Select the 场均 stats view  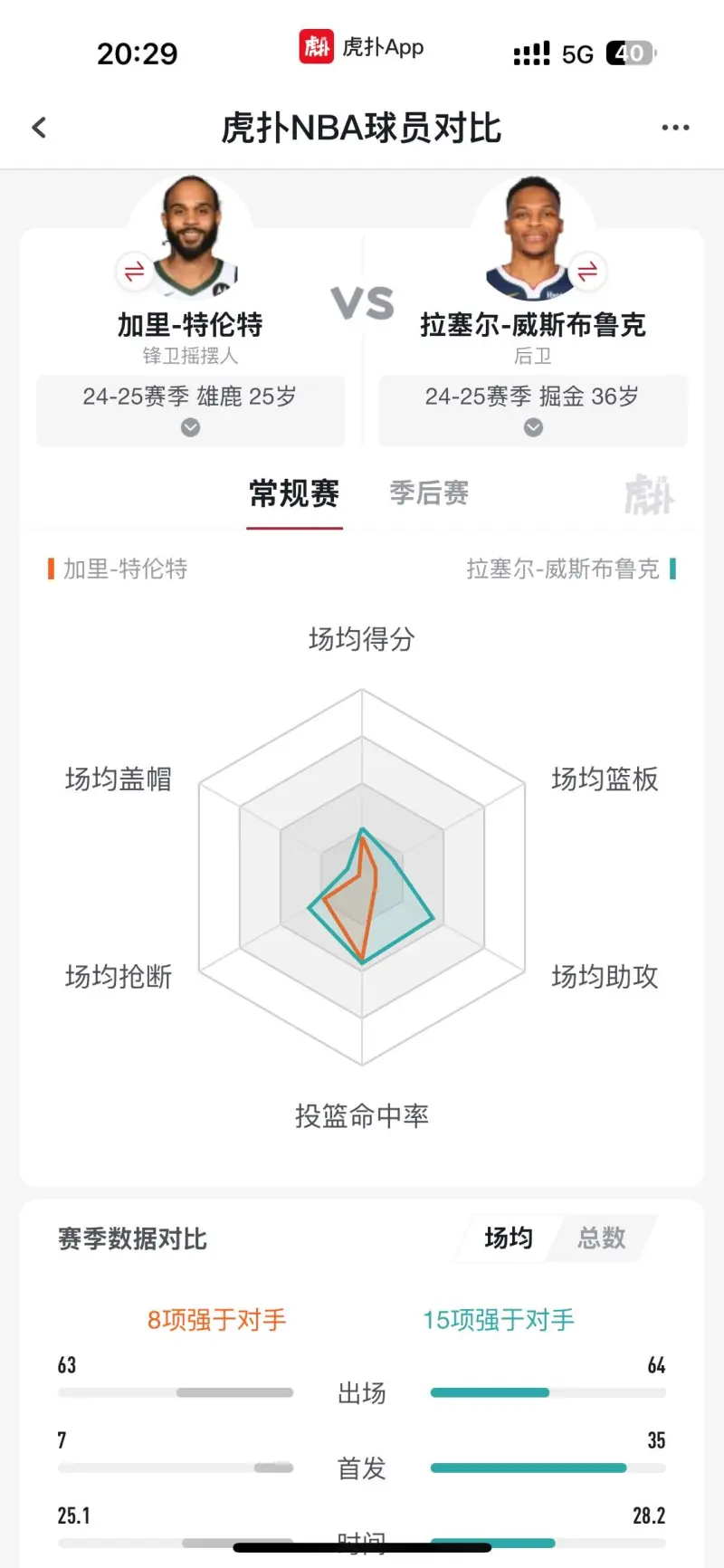point(509,1238)
